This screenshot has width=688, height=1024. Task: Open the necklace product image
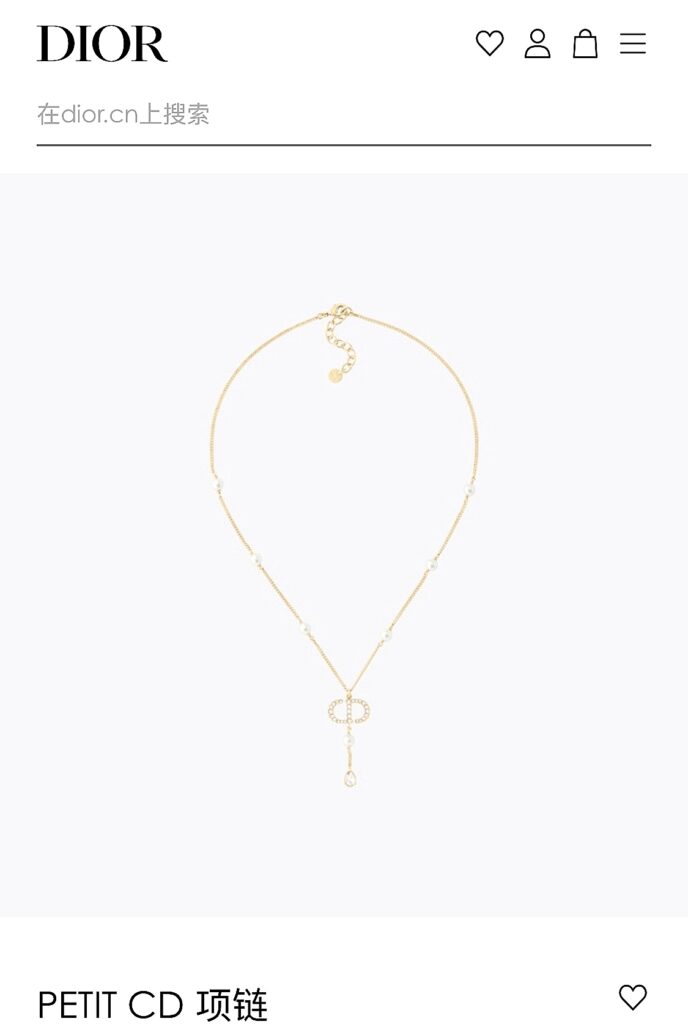point(344,545)
